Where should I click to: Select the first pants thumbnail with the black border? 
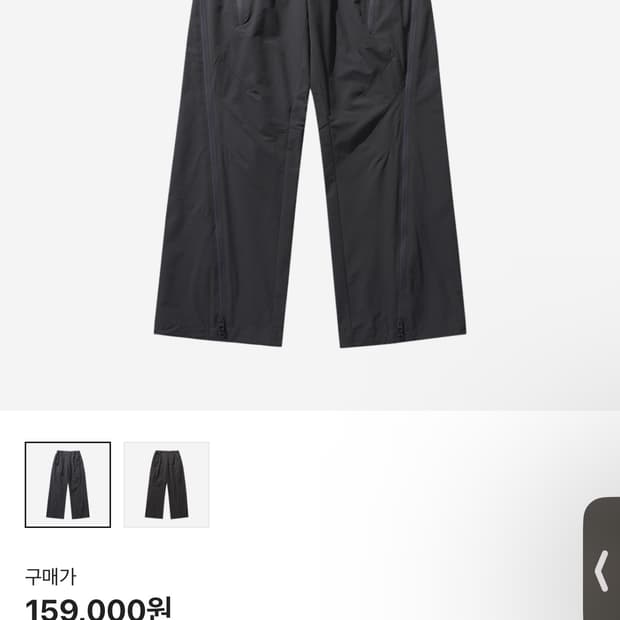[68, 485]
